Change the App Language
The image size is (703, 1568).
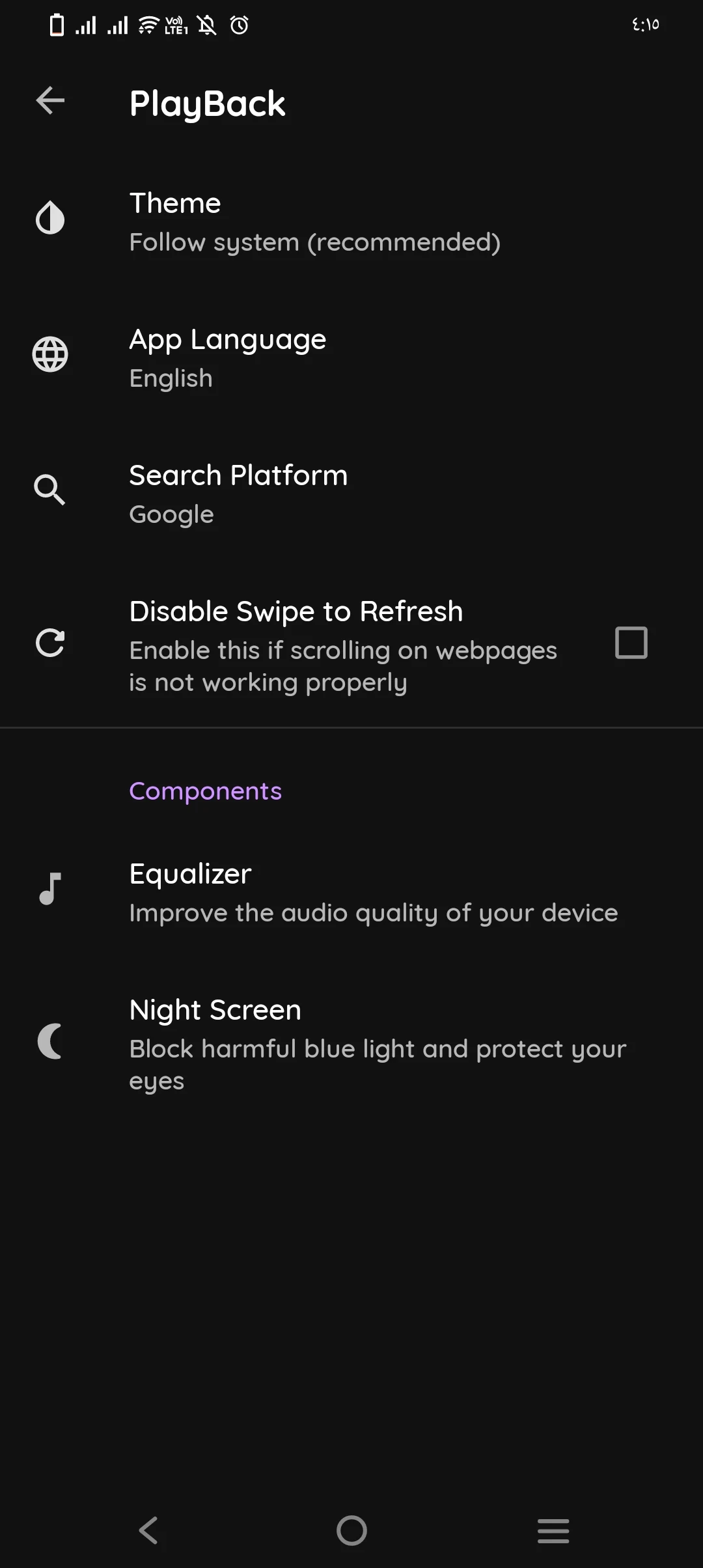click(x=228, y=358)
